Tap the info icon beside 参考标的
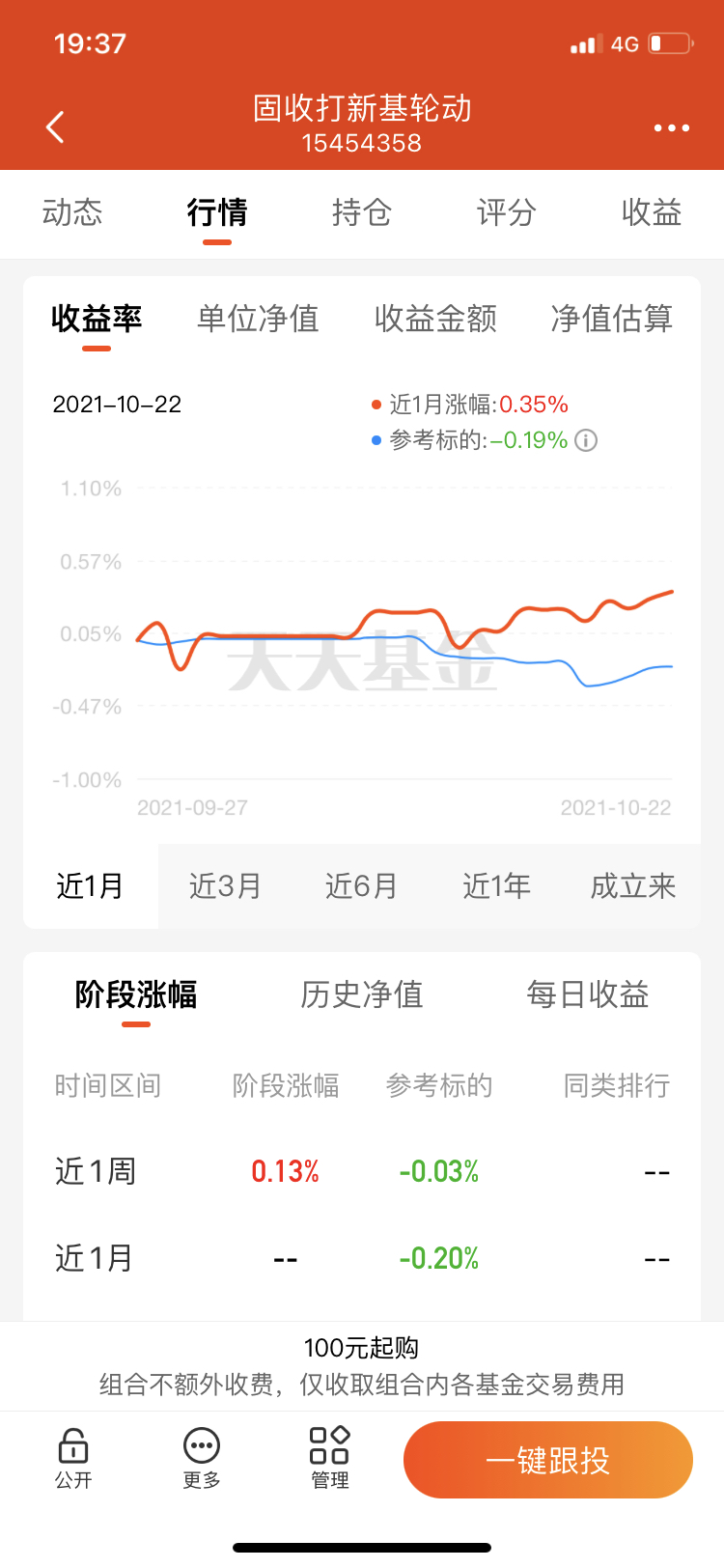The image size is (724, 1568). pyautogui.click(x=586, y=440)
